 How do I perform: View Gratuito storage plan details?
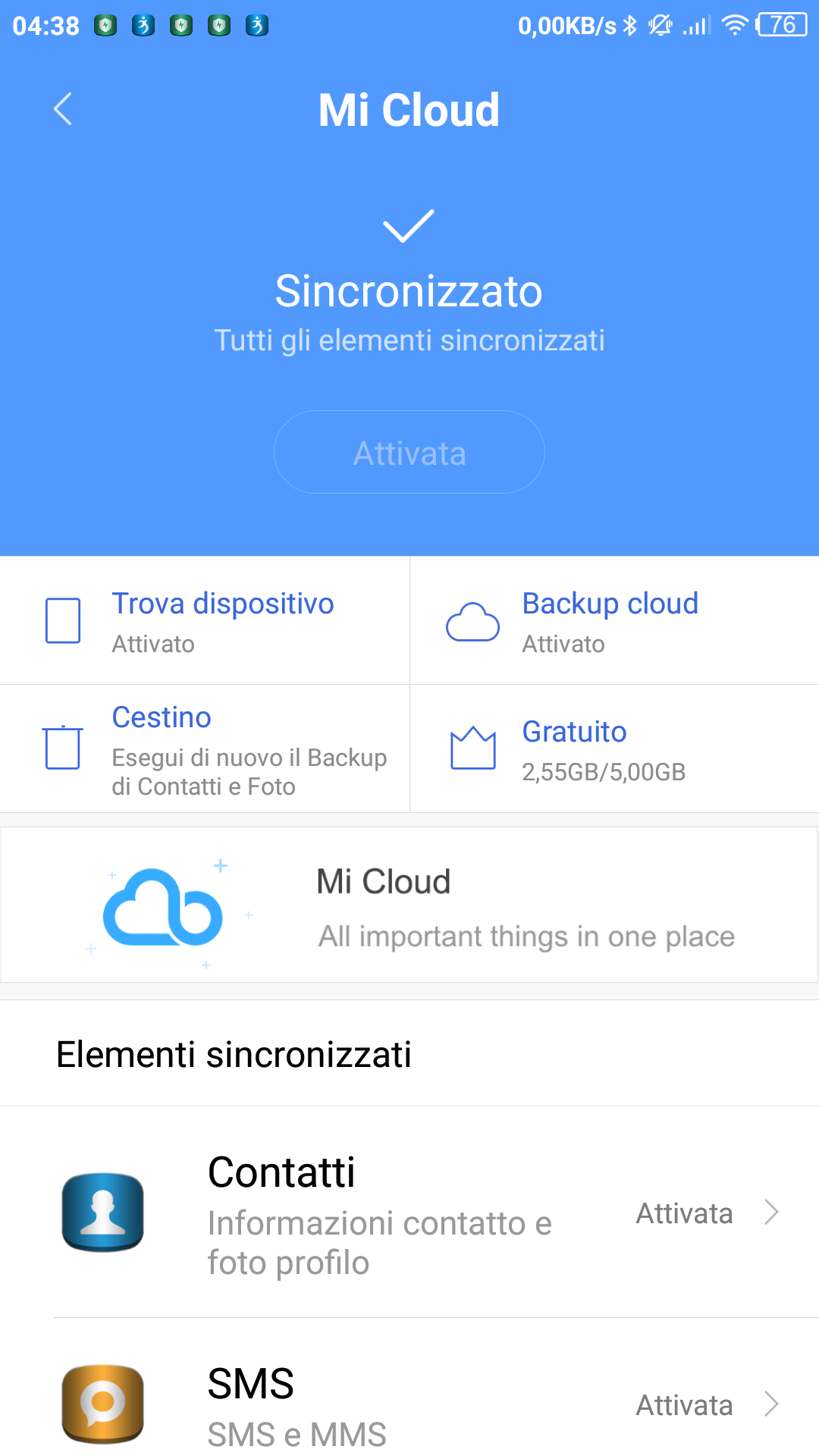614,749
